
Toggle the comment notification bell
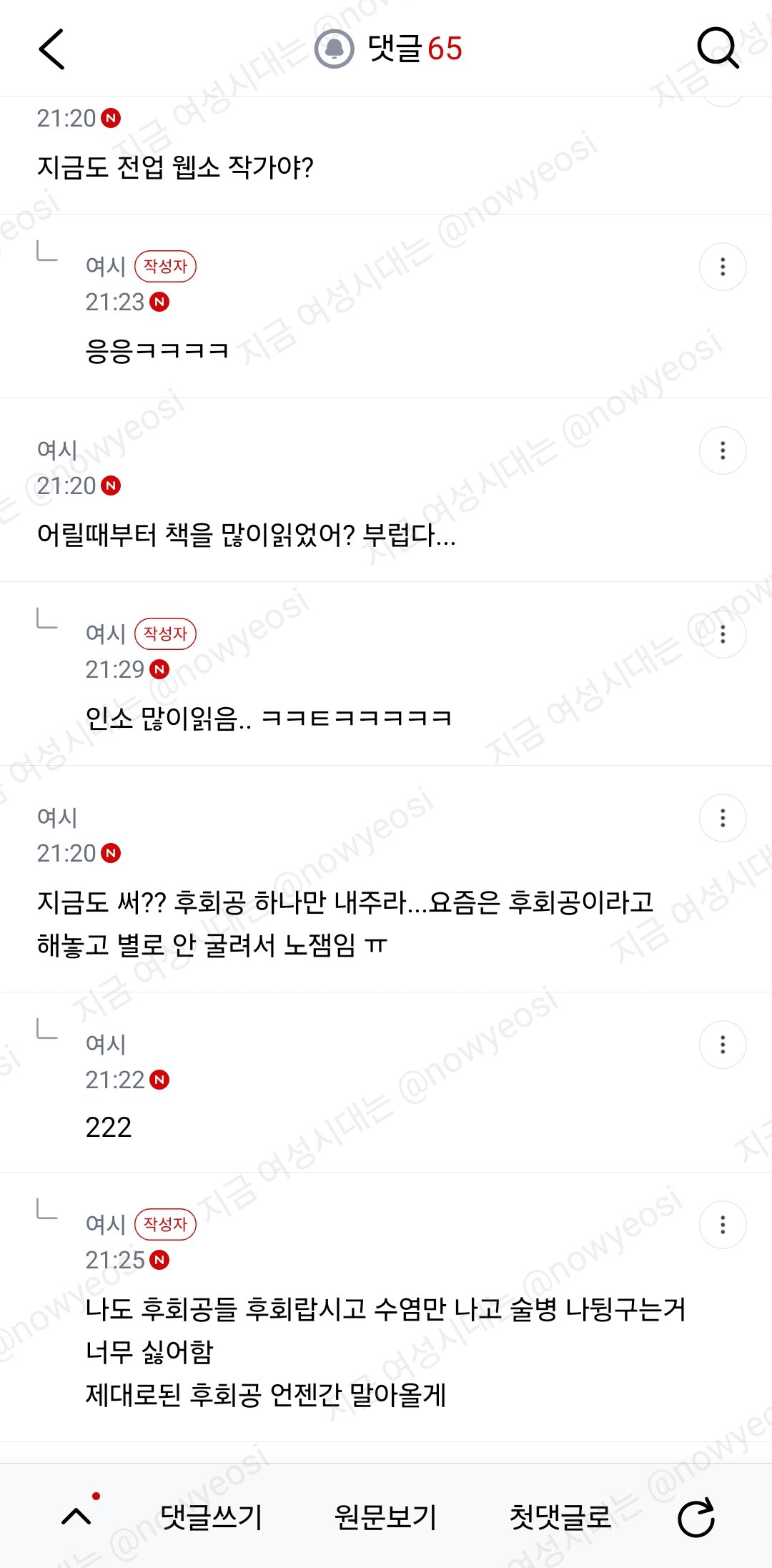tap(335, 49)
